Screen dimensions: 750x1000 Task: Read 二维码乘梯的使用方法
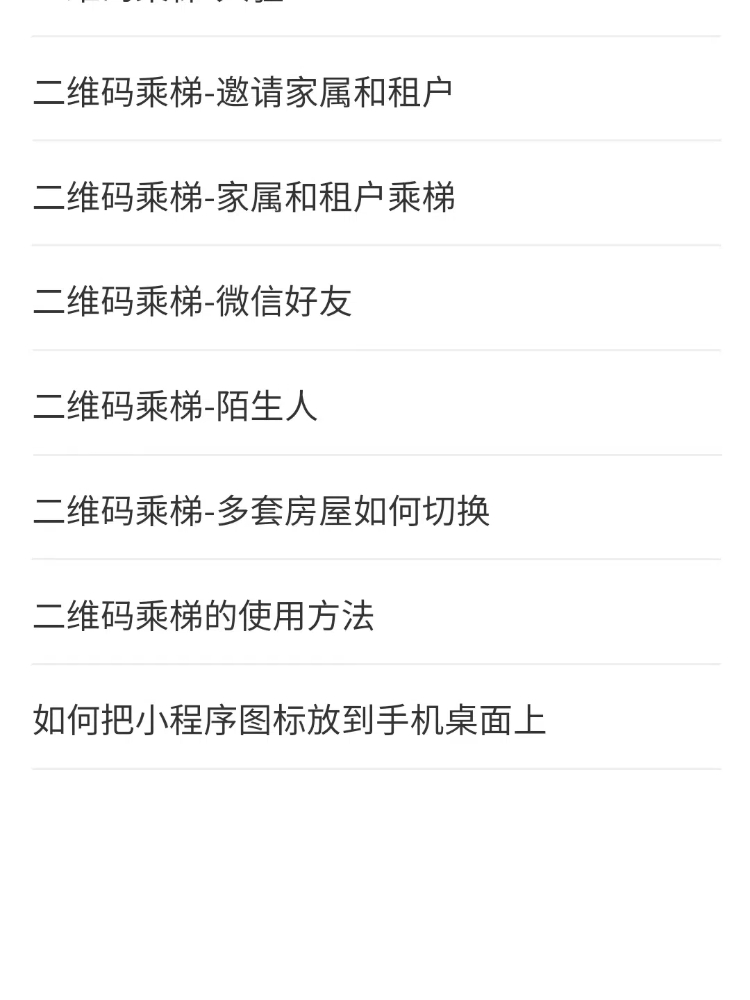click(203, 615)
